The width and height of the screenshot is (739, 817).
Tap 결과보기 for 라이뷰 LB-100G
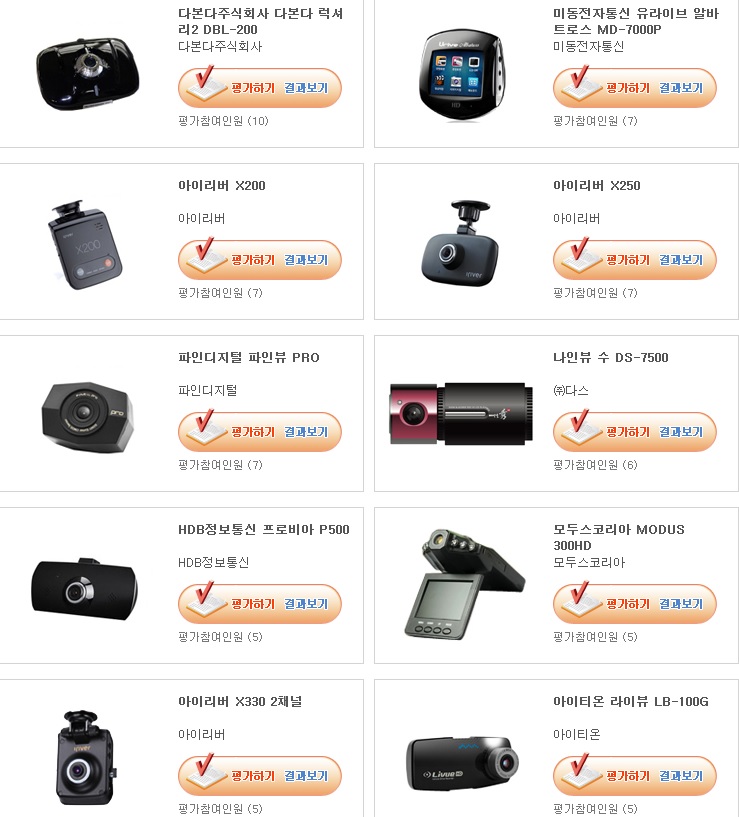[x=681, y=776]
